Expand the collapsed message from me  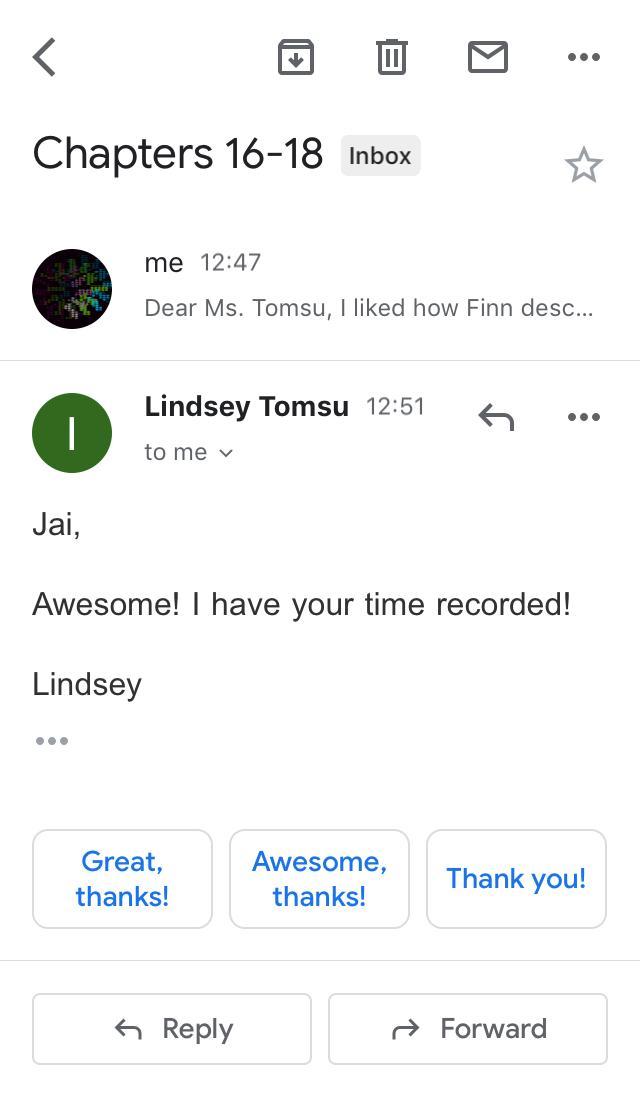coord(368,288)
